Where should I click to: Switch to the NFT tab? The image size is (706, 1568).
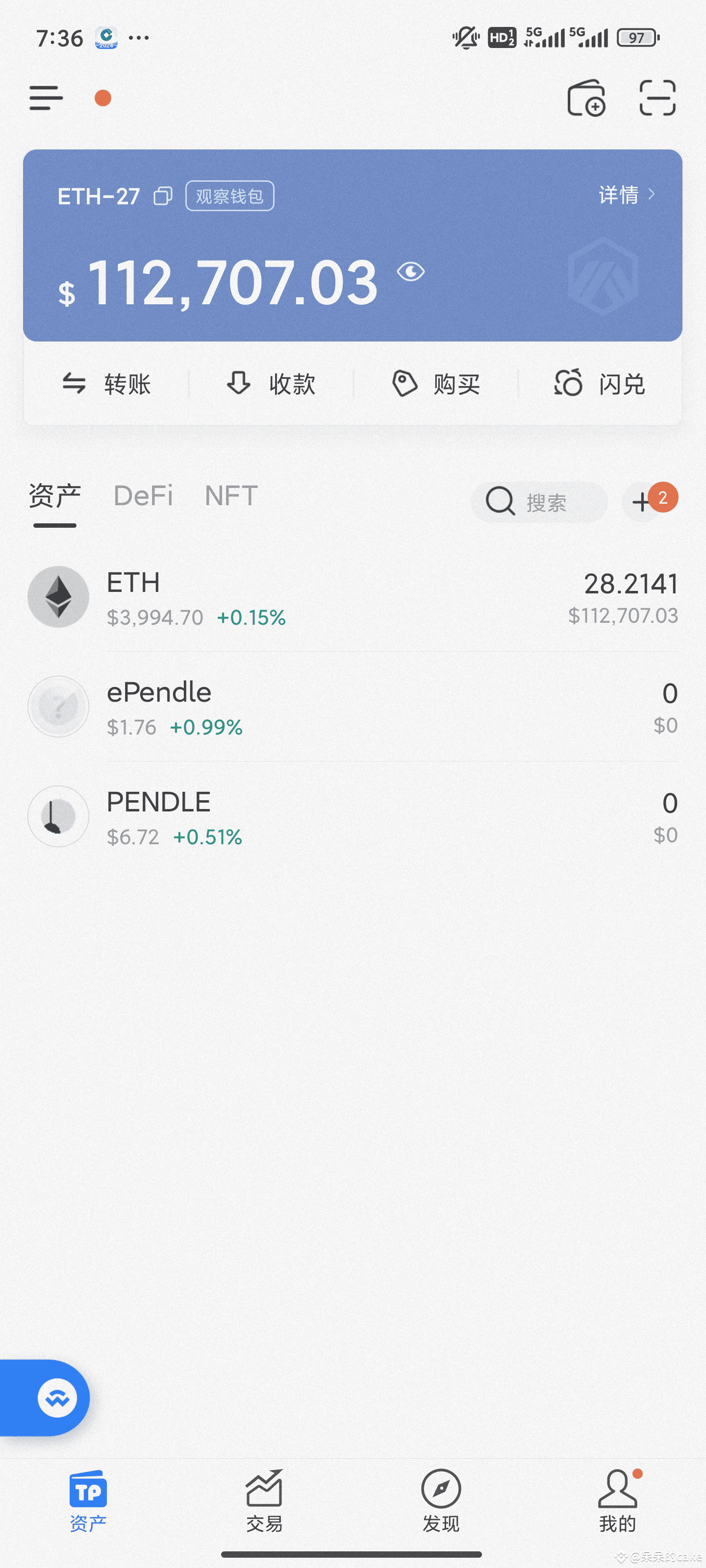pos(231,495)
